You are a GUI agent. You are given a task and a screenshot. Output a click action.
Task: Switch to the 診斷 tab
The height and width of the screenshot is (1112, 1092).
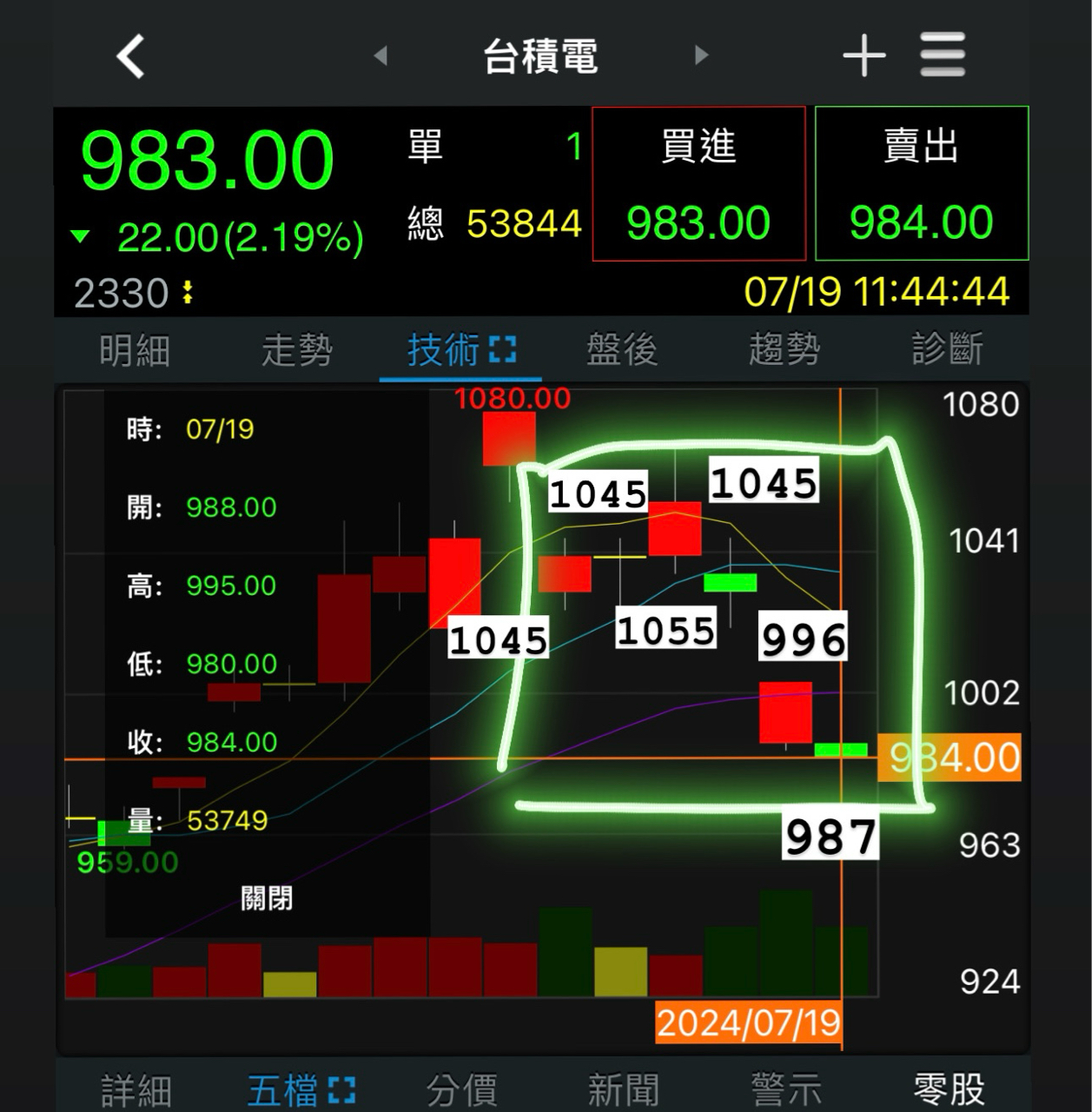click(x=947, y=350)
